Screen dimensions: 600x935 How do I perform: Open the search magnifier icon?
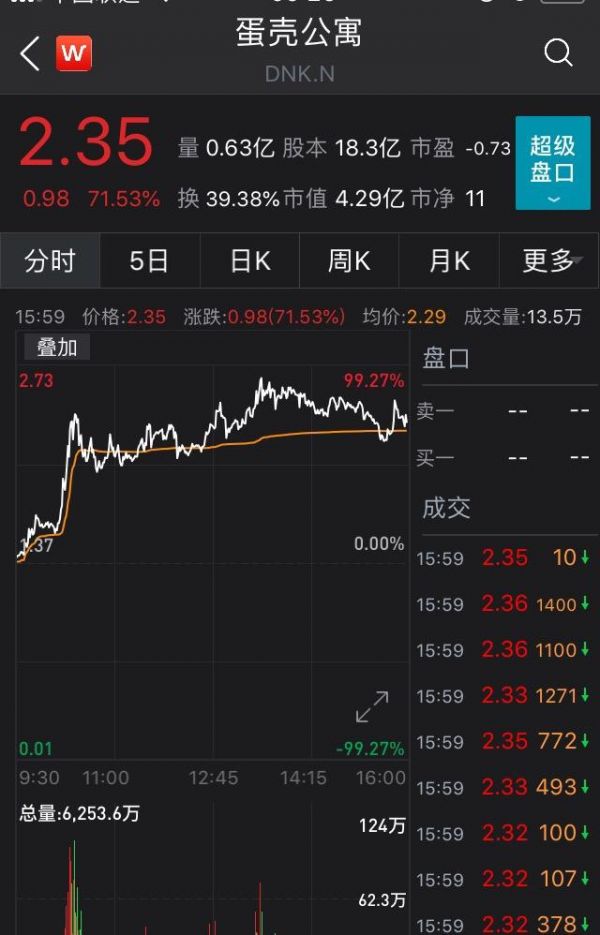[557, 52]
